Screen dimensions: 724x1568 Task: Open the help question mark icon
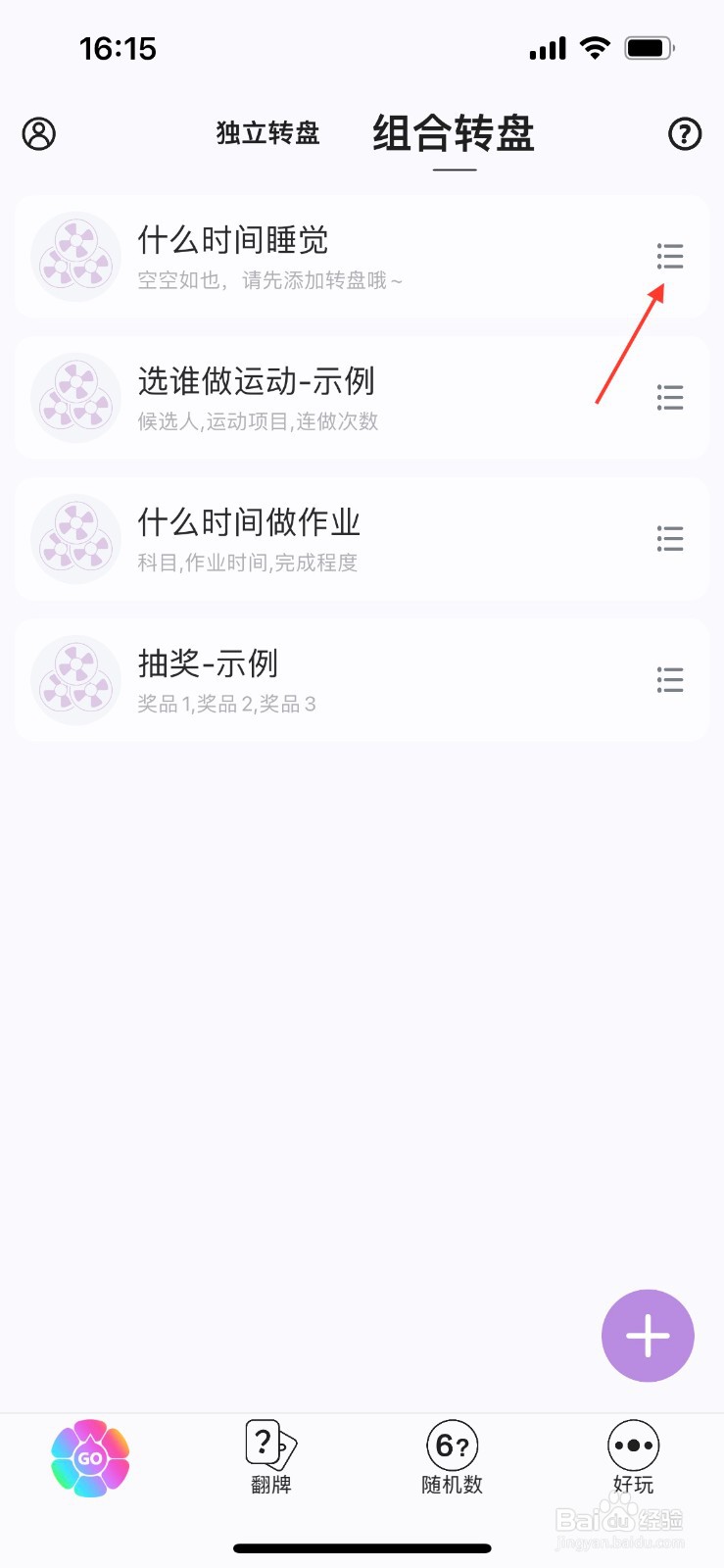[685, 133]
